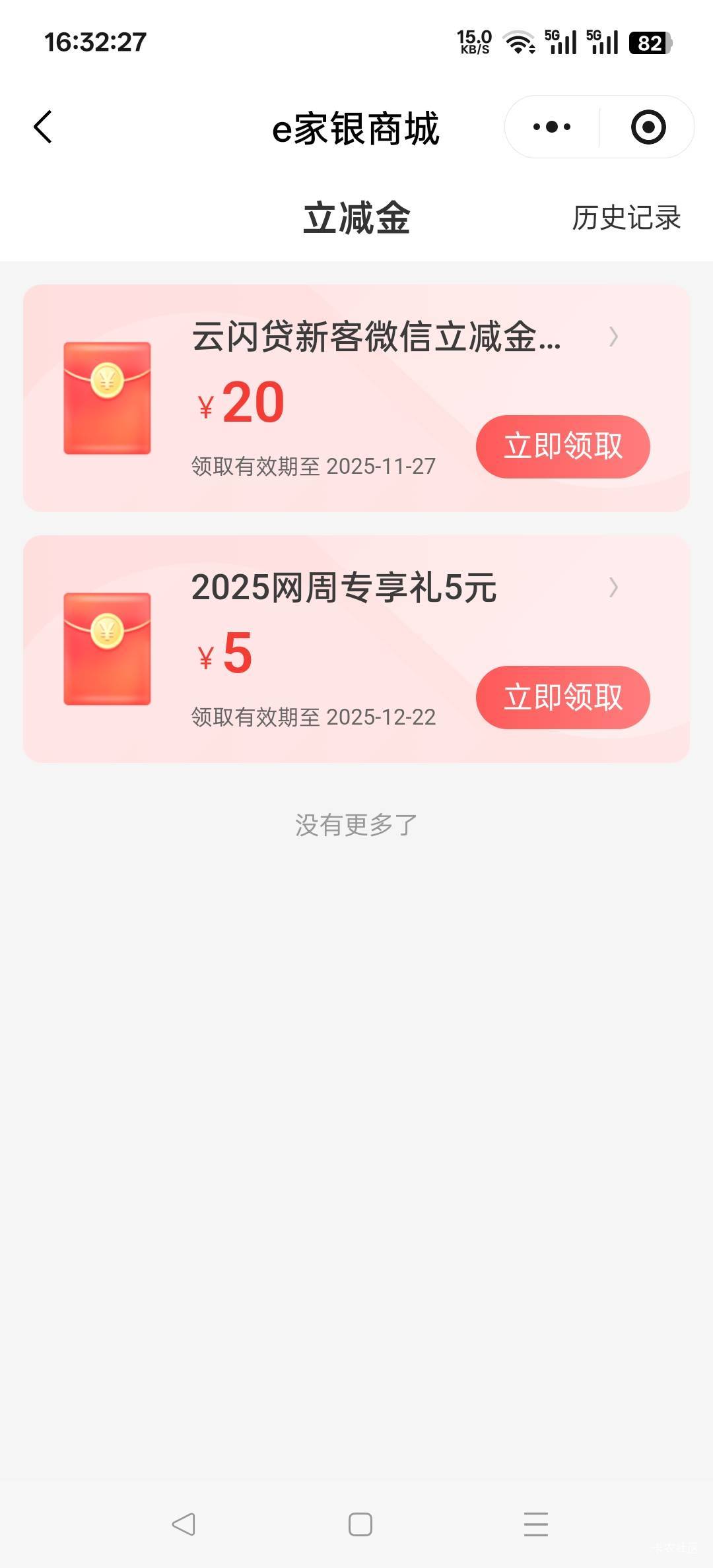Tap the system home button
Viewport: 713px width, 1568px height.
pos(360,1524)
